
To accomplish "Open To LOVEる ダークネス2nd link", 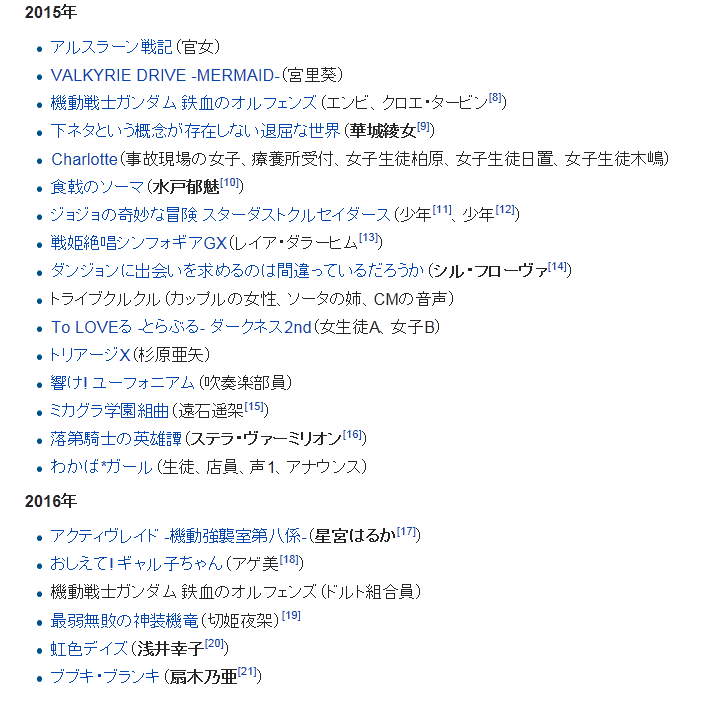I will click(x=180, y=327).
